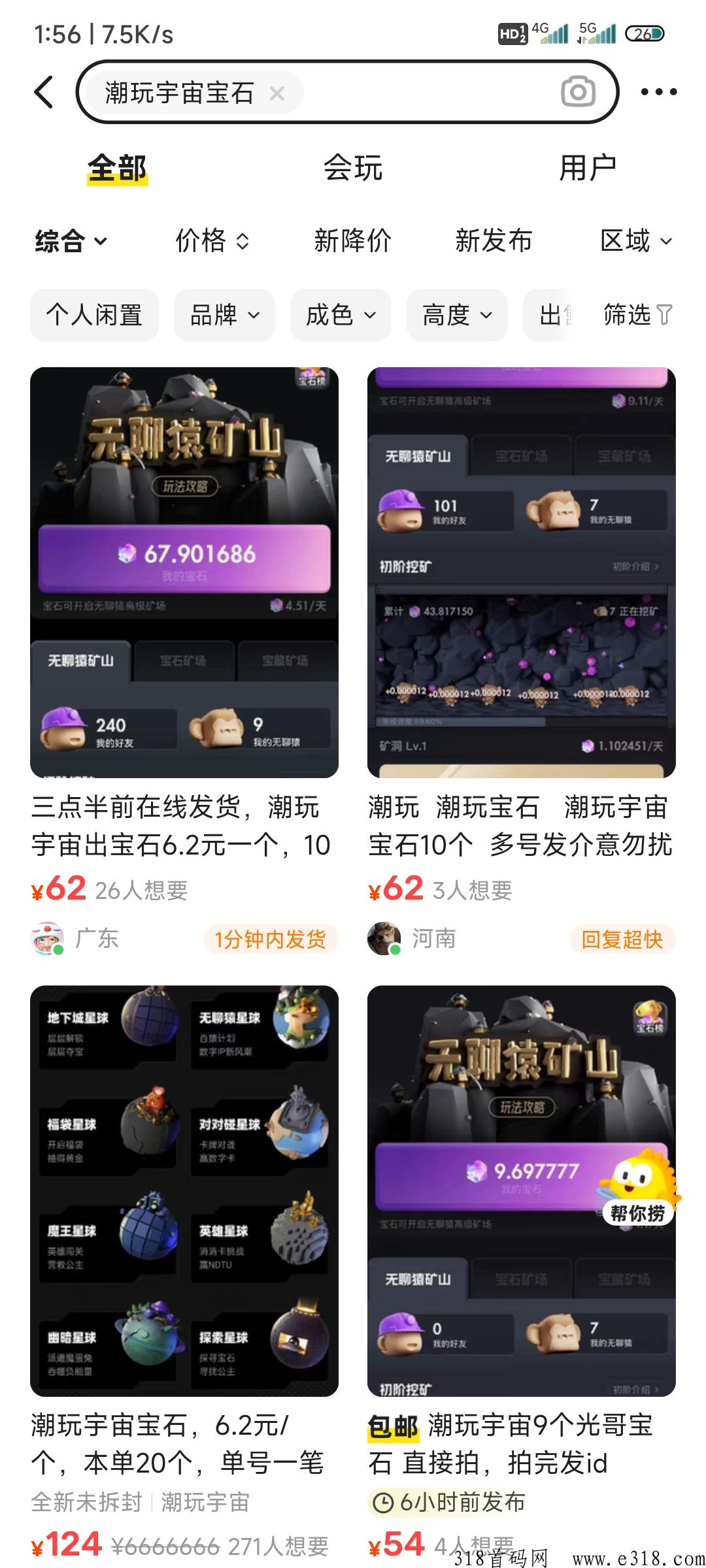
Task: Select the 新发布 sort option
Action: coord(494,241)
